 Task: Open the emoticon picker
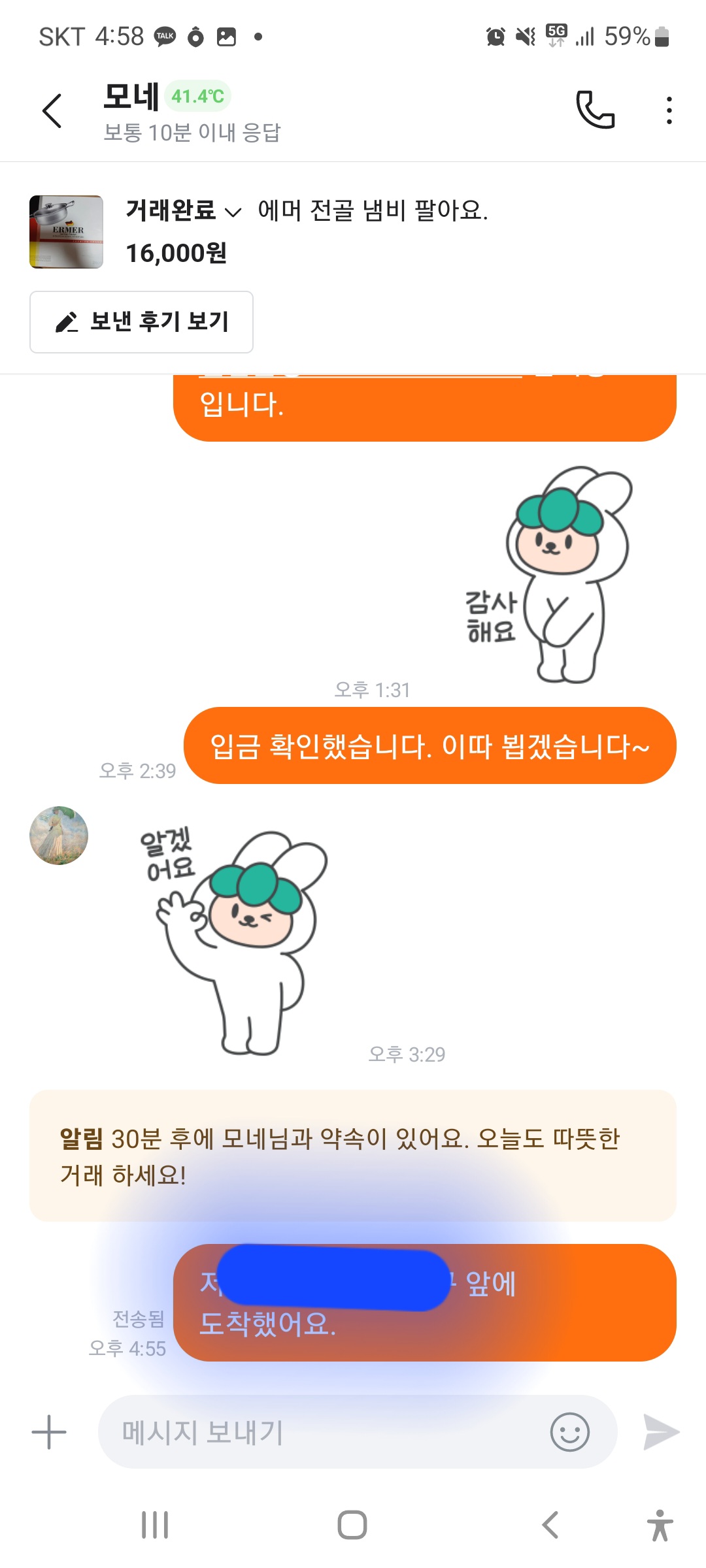(569, 1432)
